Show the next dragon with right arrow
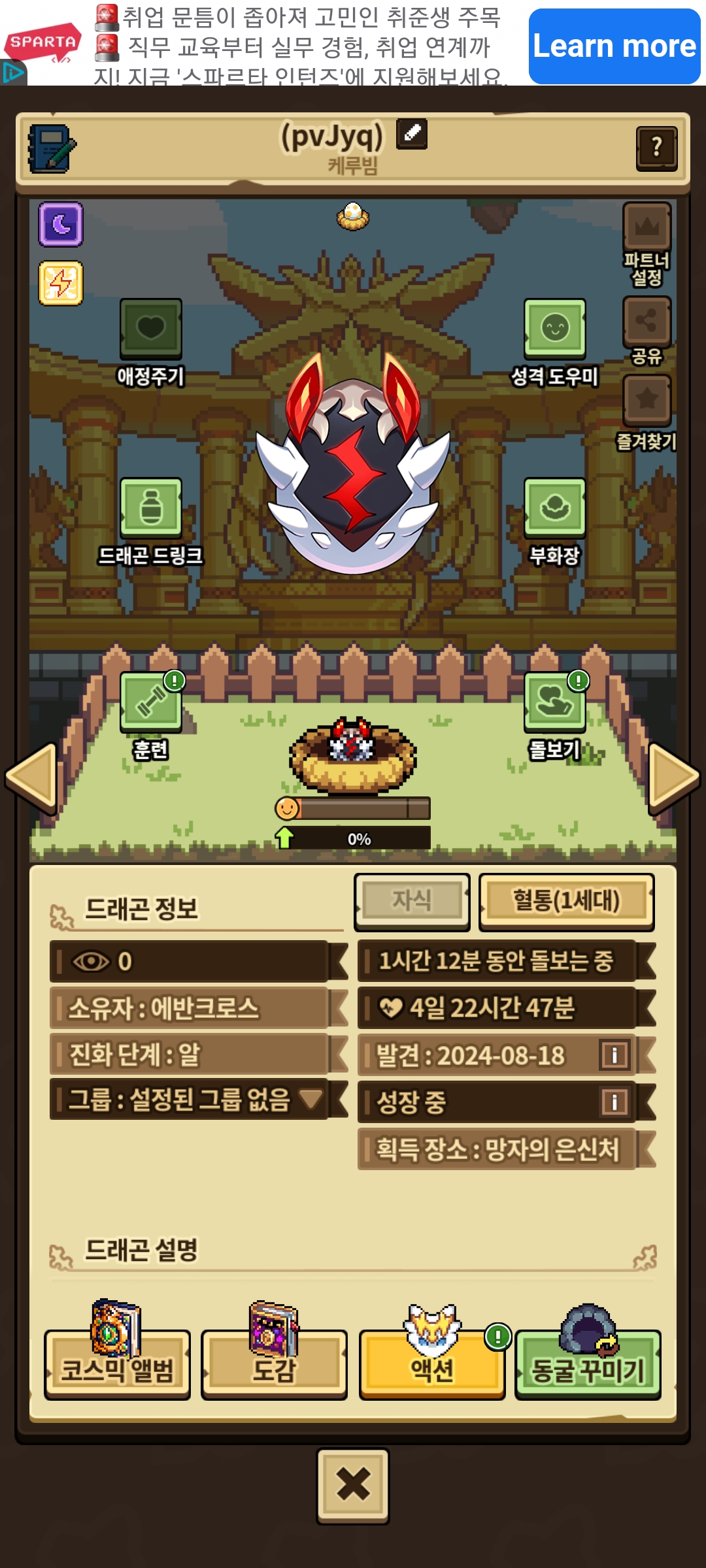Screen dimensions: 706x1568 [x=673, y=777]
